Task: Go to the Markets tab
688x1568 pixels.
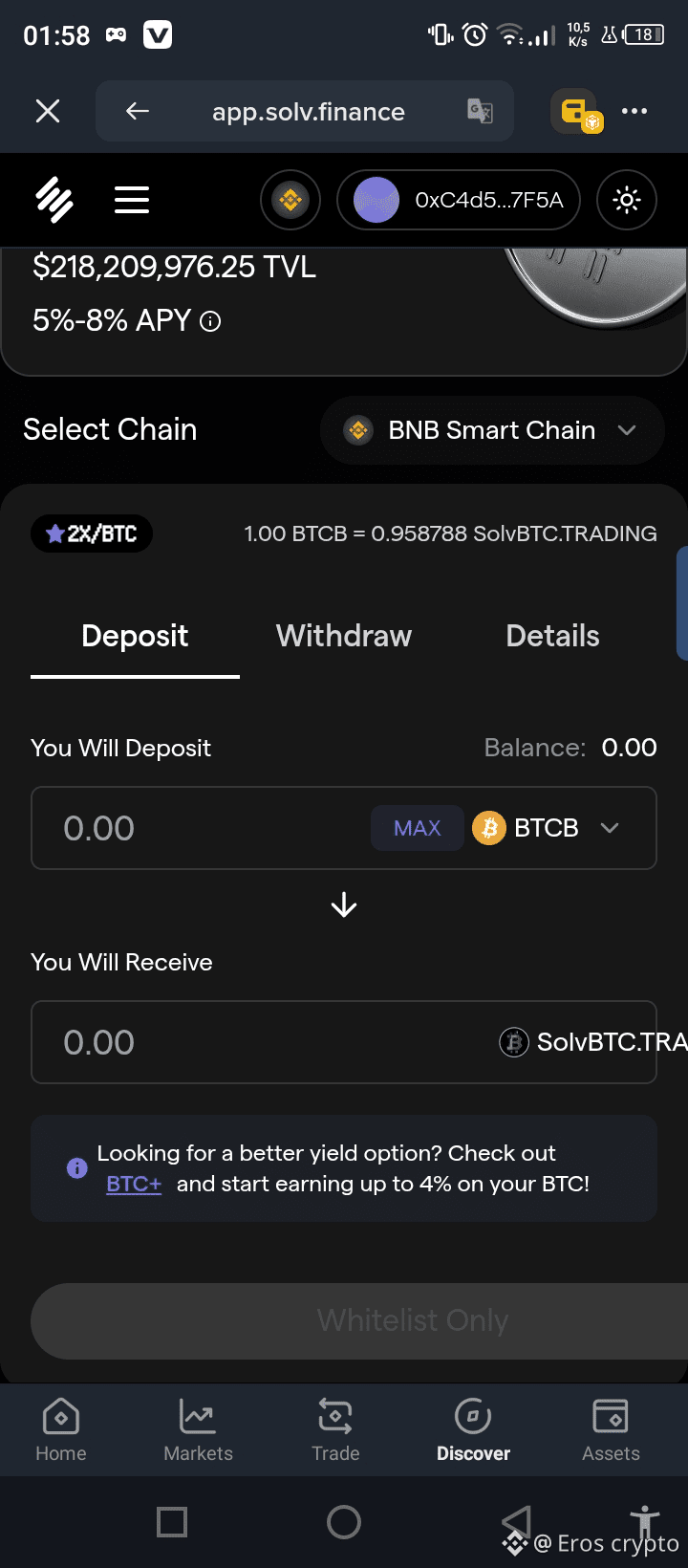Action: point(198,1429)
